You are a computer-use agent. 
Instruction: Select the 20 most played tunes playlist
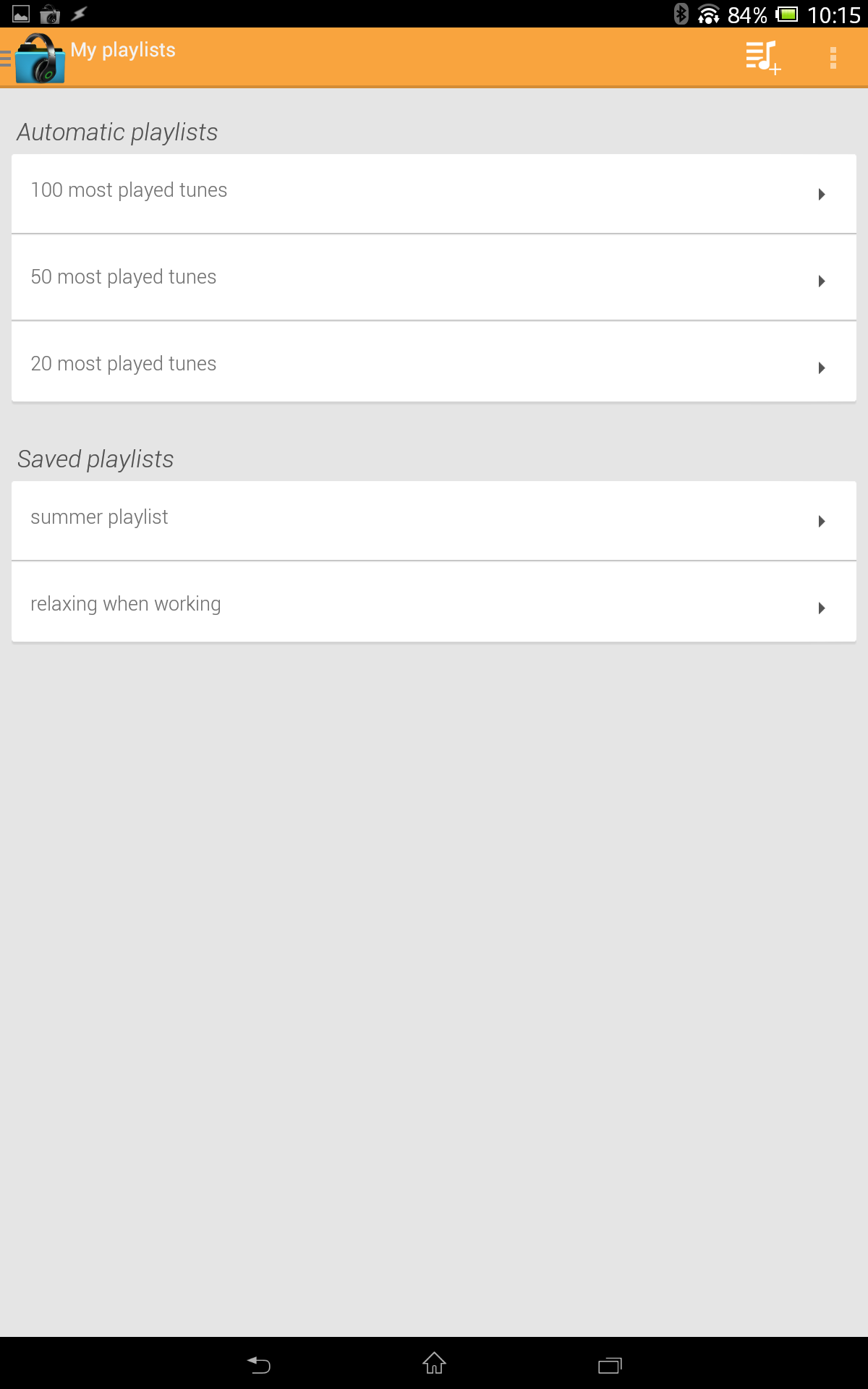coord(434,363)
